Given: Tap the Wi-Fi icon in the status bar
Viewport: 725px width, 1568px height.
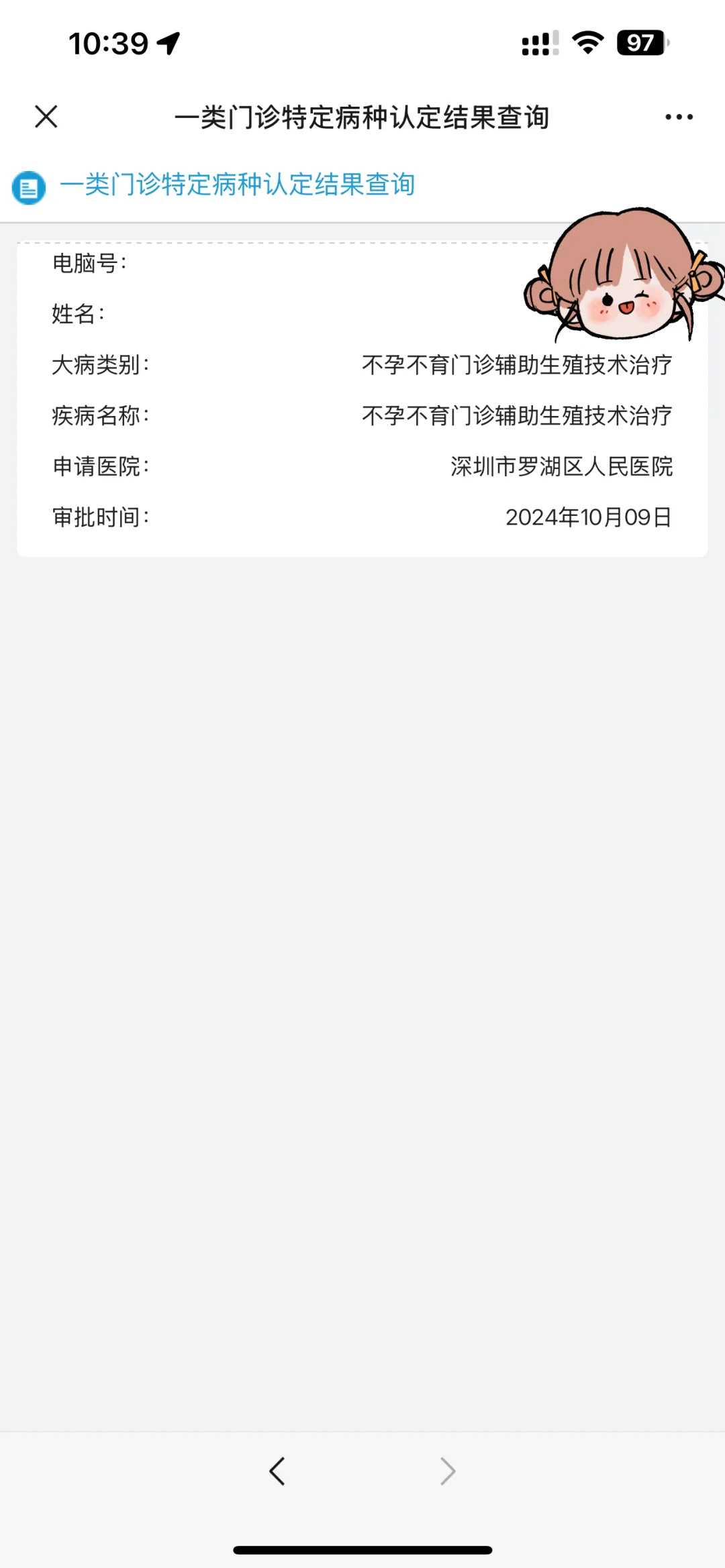Looking at the screenshot, I should click(587, 42).
